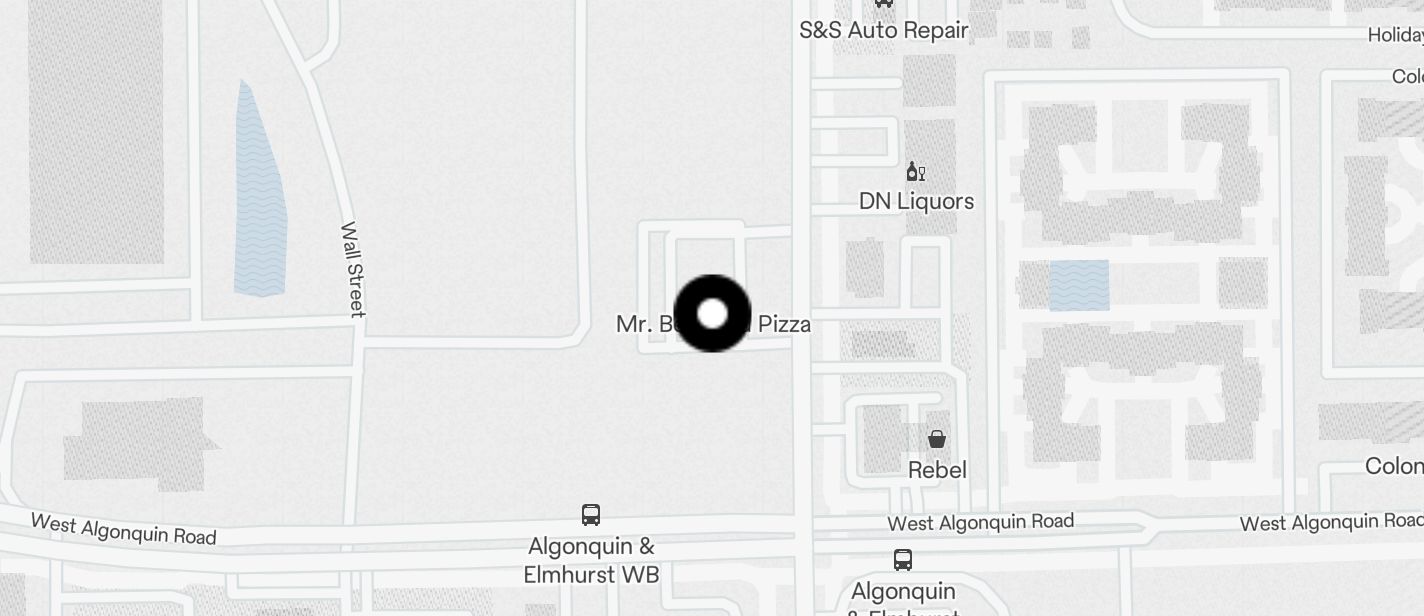Tap the black location pin marker
The image size is (1424, 616).
point(711,313)
